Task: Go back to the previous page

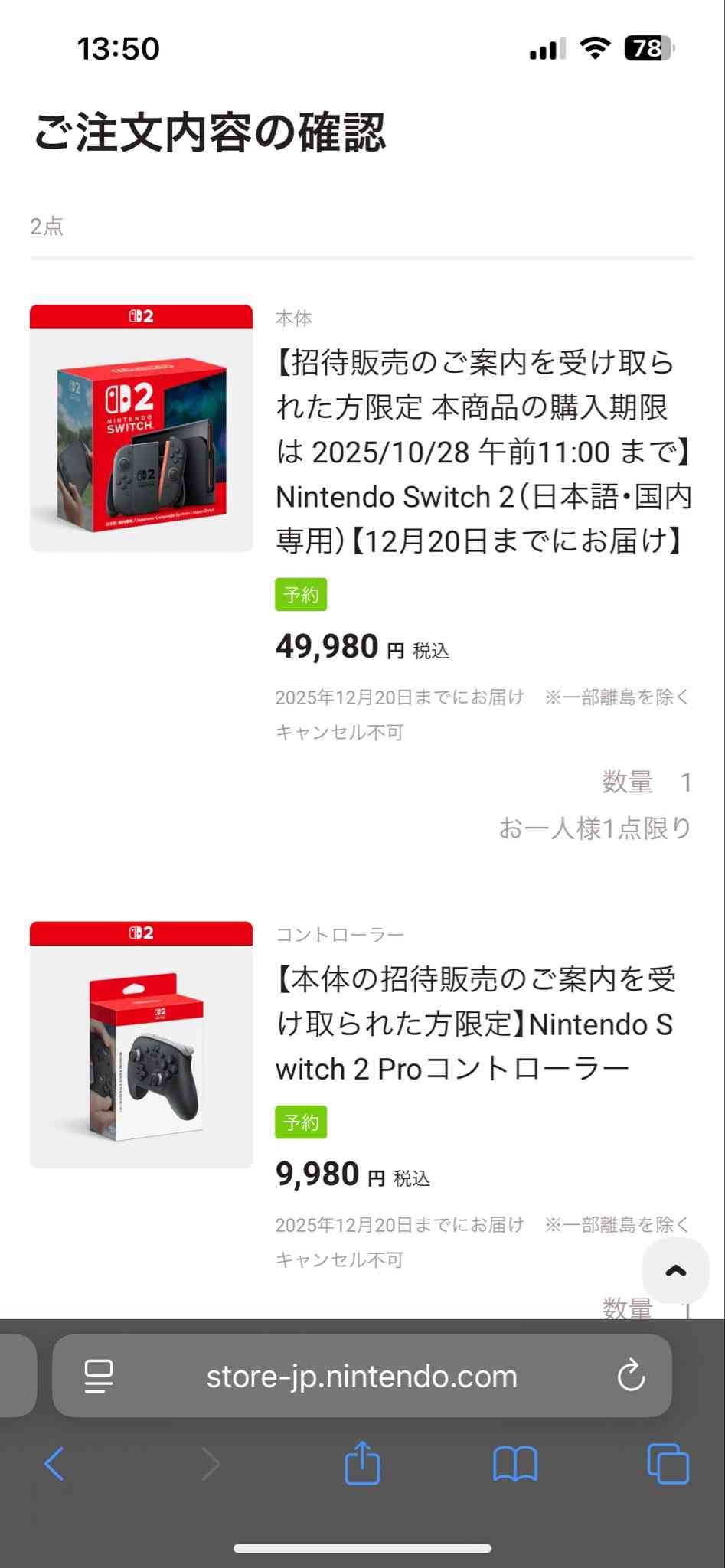Action: pos(54,1464)
